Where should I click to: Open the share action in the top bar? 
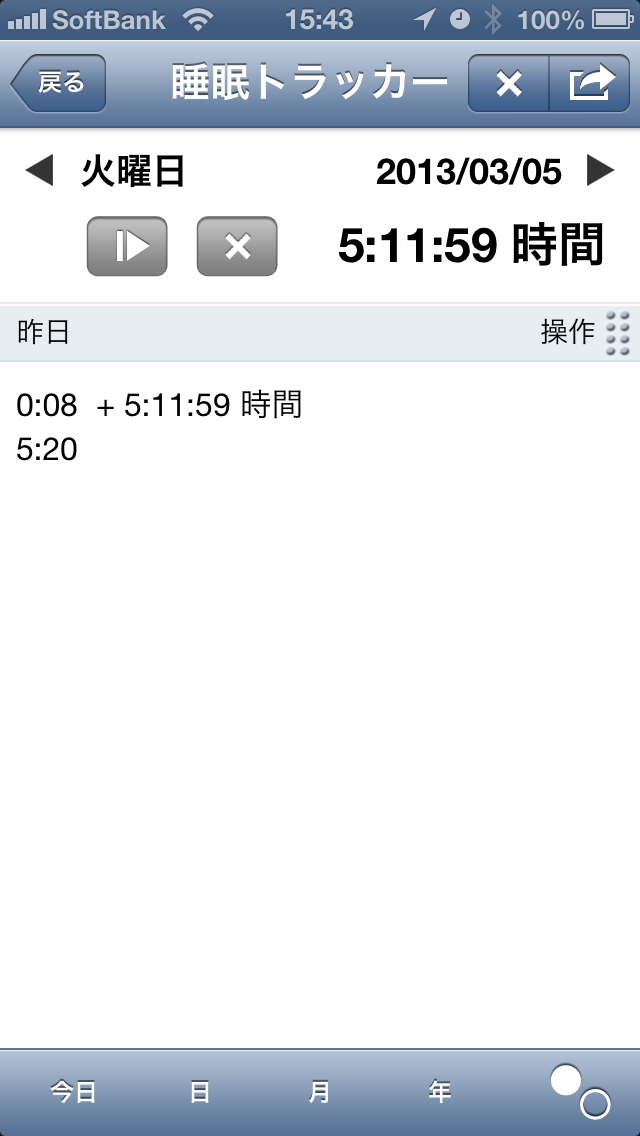[x=590, y=84]
